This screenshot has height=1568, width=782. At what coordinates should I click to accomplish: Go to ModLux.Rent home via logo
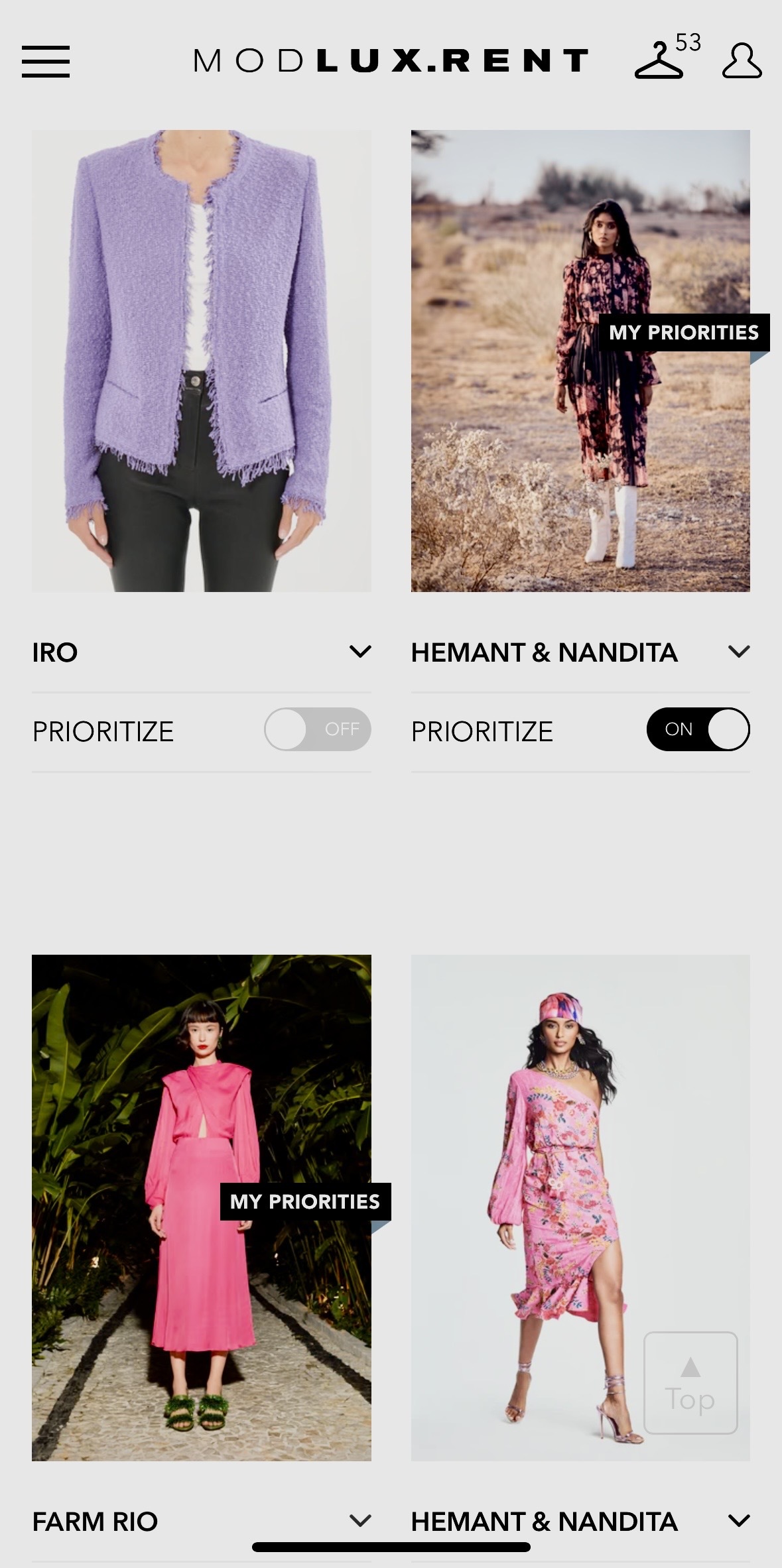pos(391,61)
